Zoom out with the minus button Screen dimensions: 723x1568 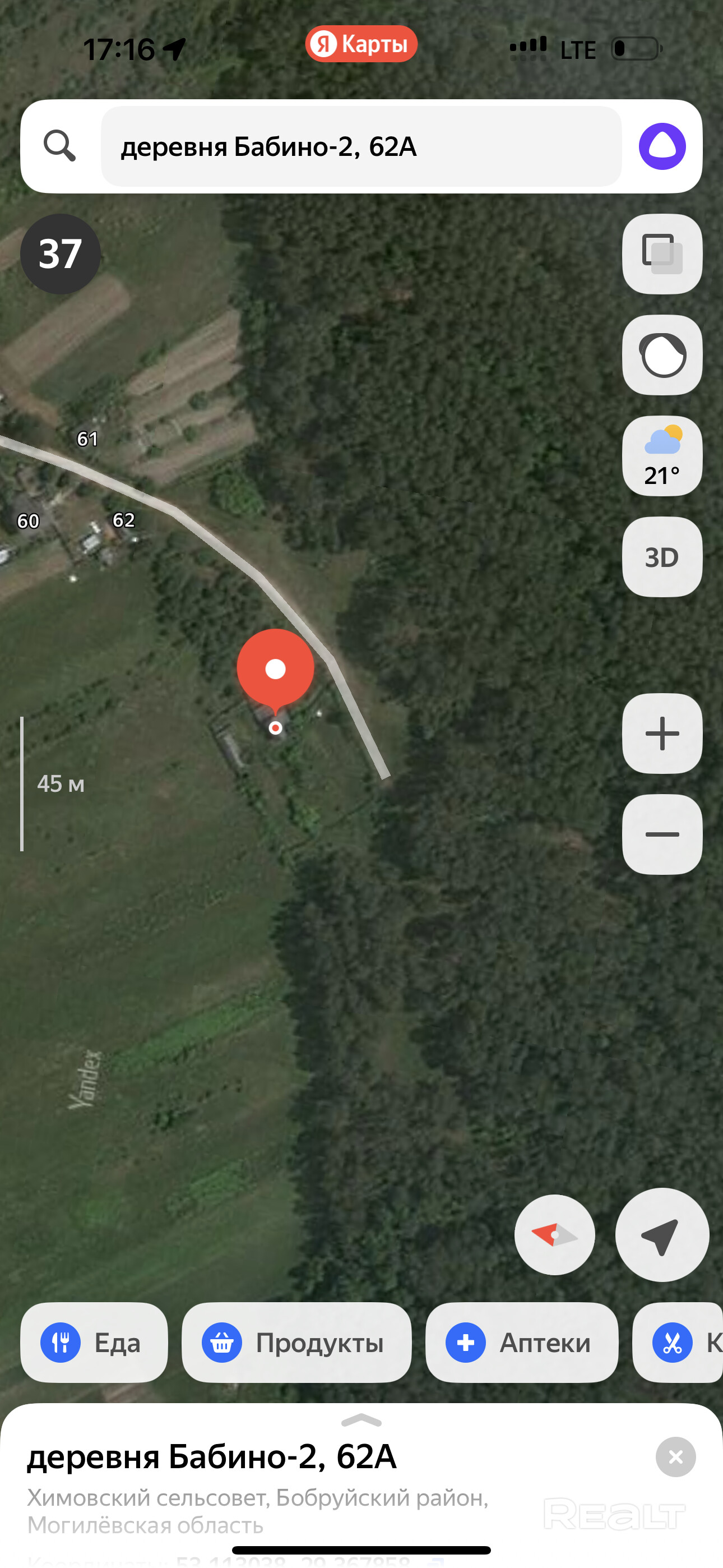click(661, 834)
